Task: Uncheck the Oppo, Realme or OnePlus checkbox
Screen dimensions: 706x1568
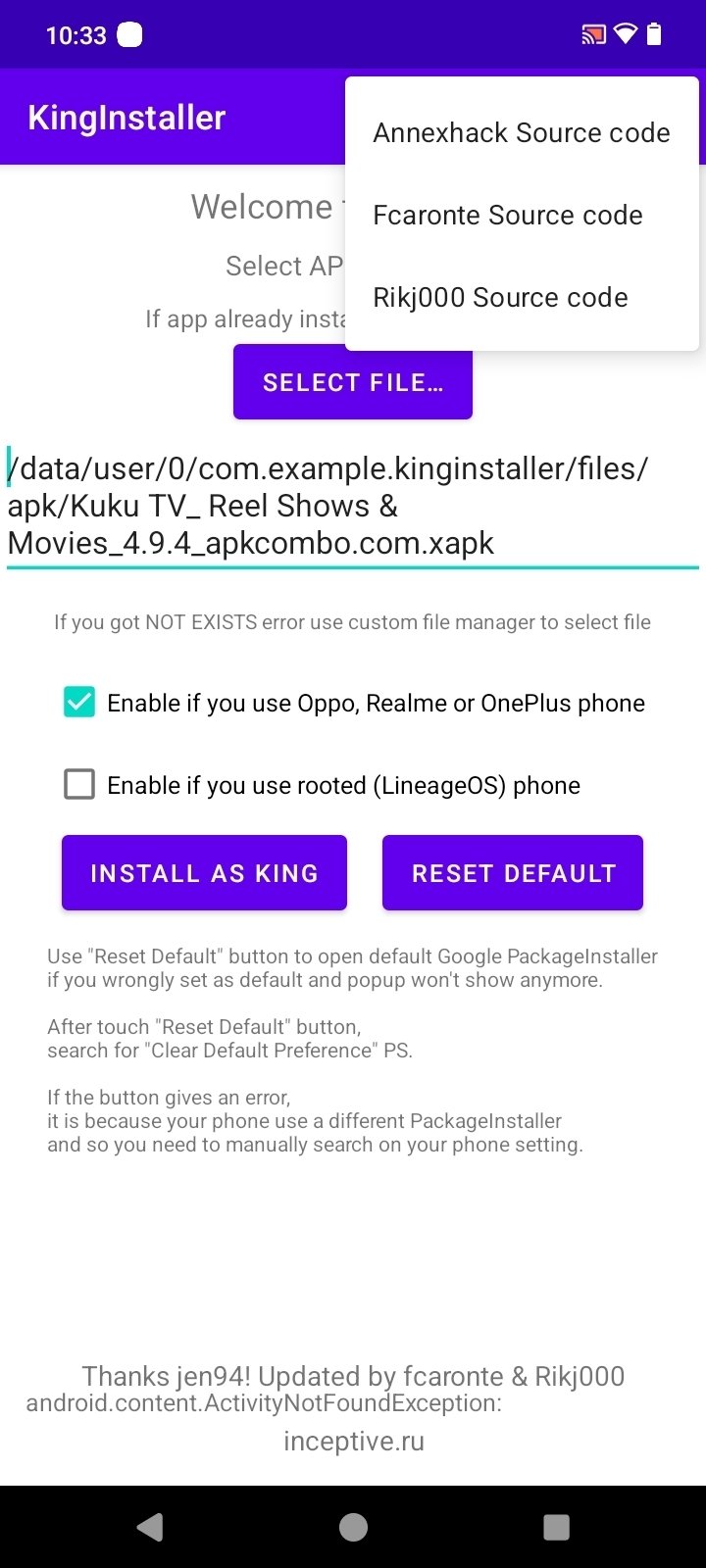Action: [x=79, y=703]
